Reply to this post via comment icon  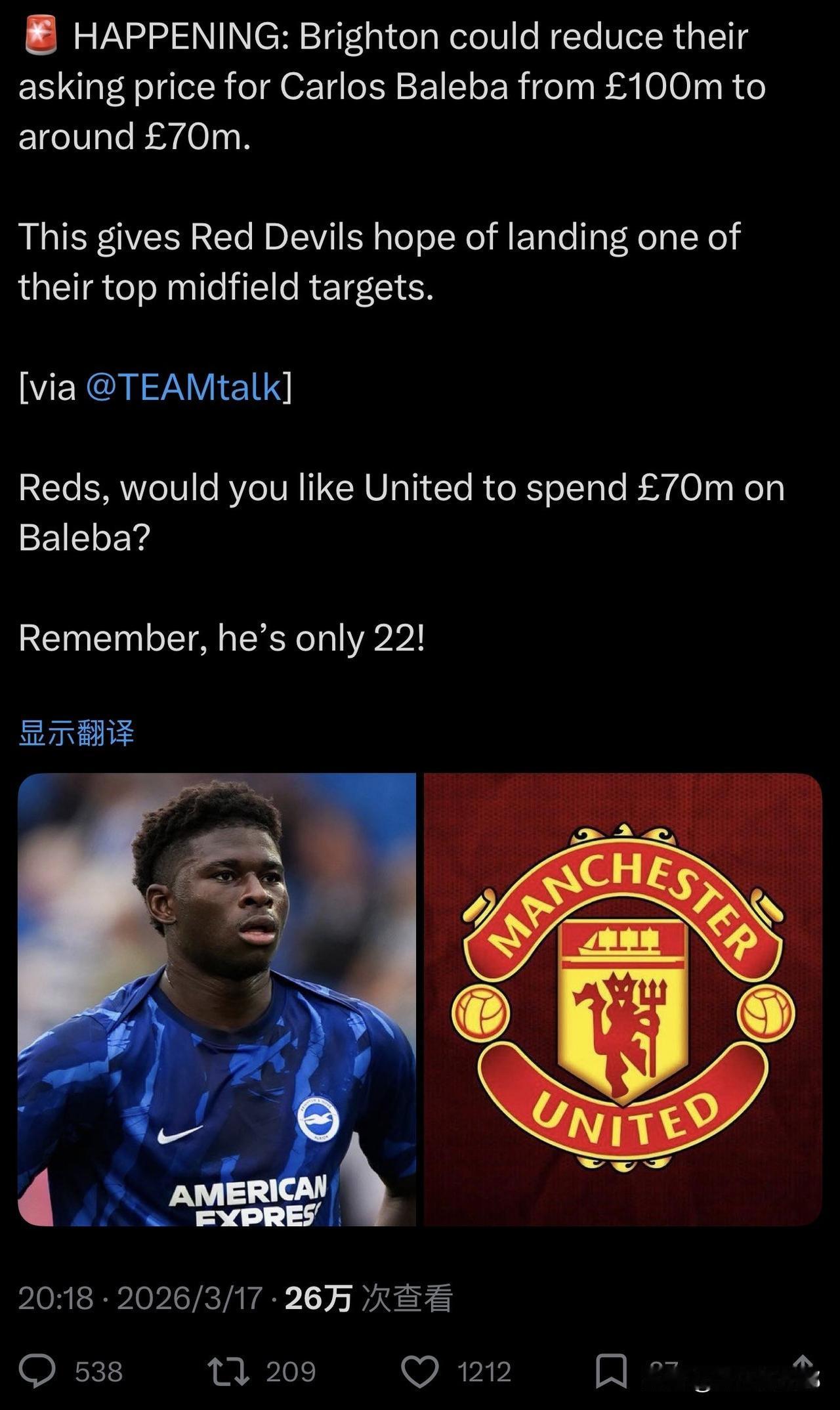(37, 1371)
